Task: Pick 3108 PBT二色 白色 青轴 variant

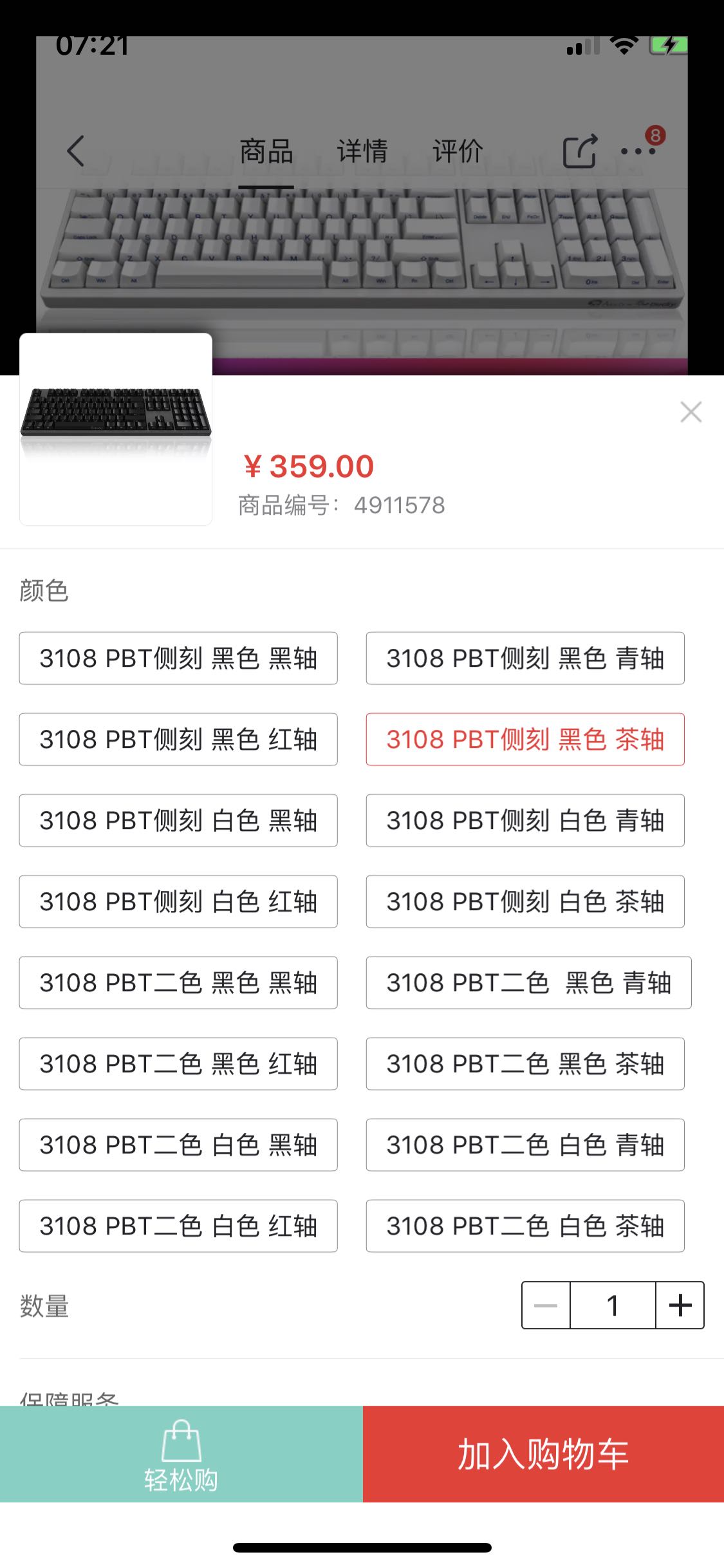Action: tap(525, 1145)
